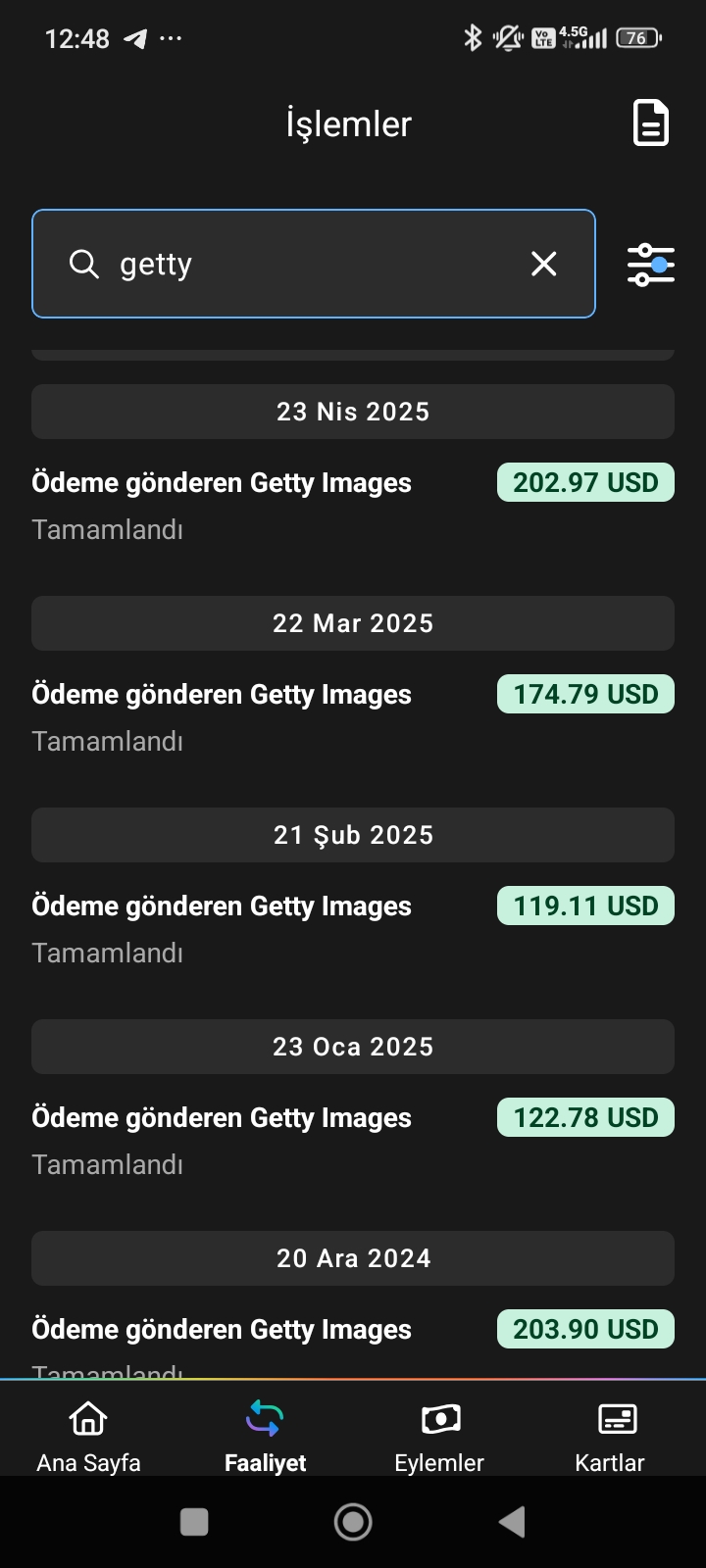
Task: Open the transaction filter options
Action: [x=651, y=265]
